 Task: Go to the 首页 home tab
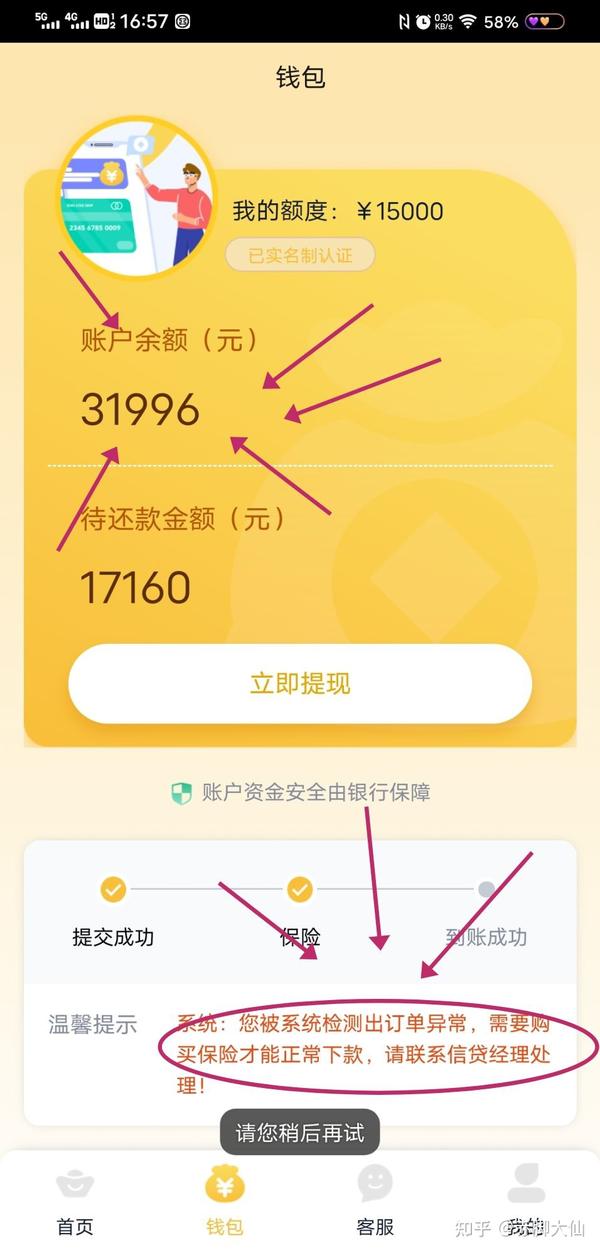pos(74,1200)
